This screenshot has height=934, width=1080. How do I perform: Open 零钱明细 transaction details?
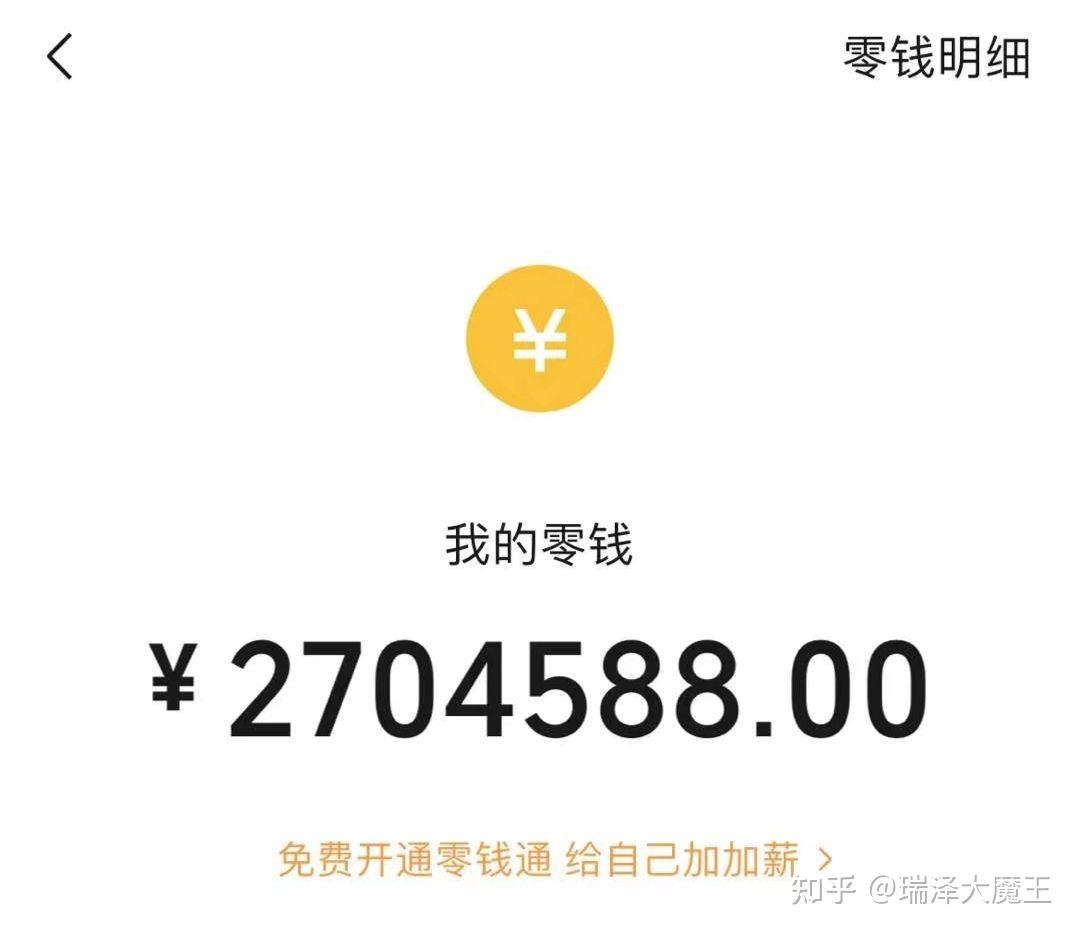[x=936, y=58]
